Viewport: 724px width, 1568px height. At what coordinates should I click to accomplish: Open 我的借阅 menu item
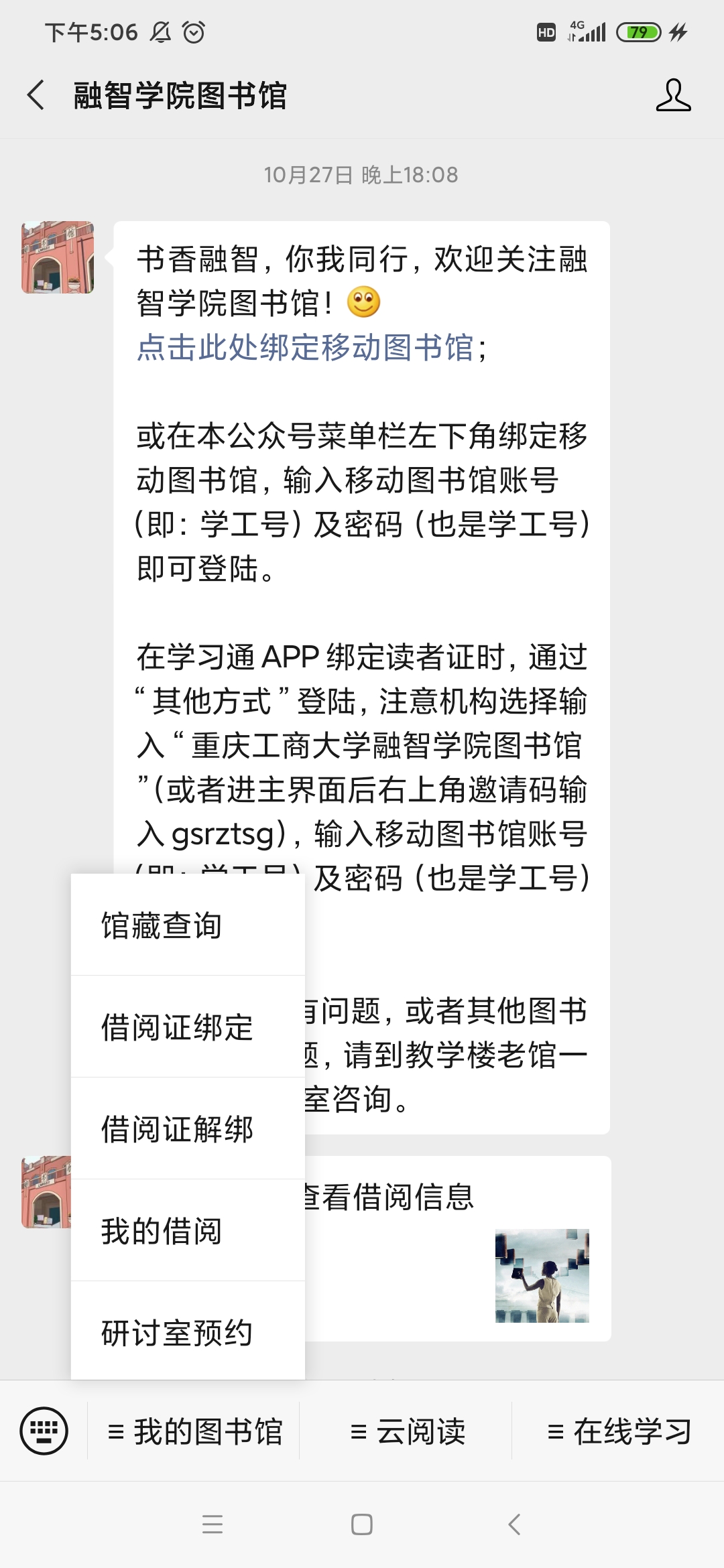(188, 1230)
